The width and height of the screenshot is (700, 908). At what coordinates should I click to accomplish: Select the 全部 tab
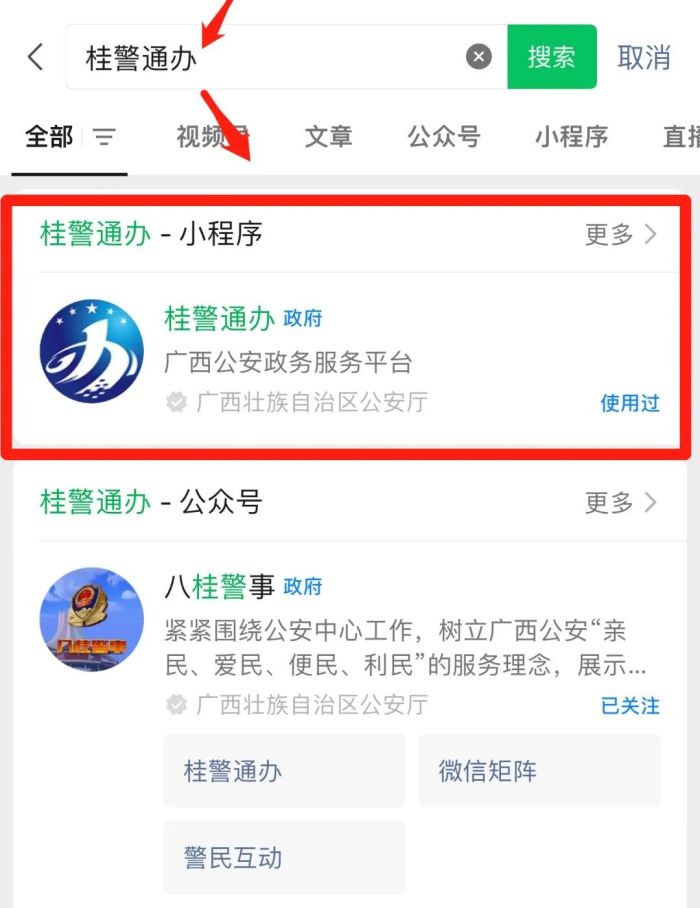tap(49, 137)
